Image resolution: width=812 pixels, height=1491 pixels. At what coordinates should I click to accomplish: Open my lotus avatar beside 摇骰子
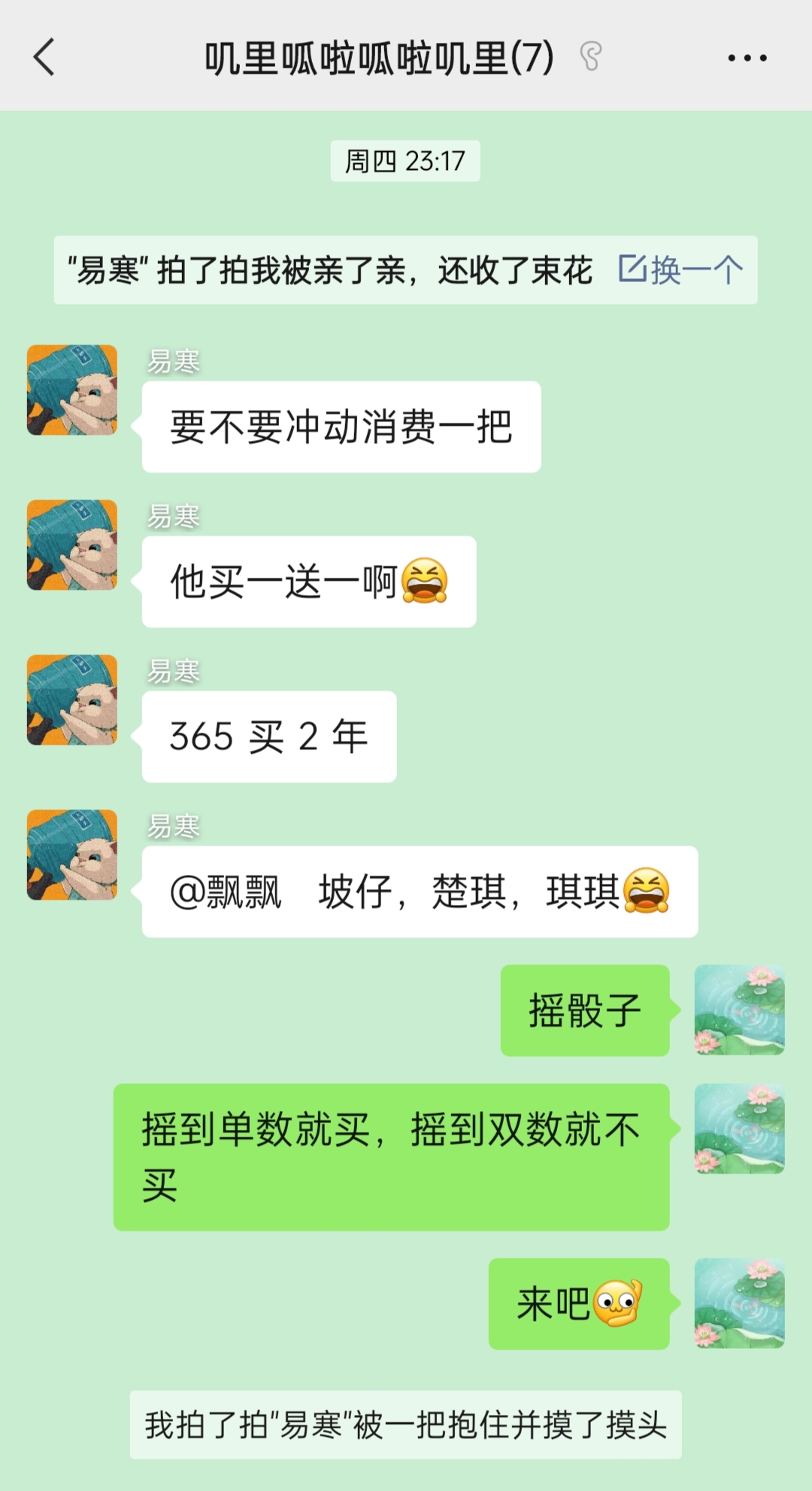click(x=739, y=1010)
